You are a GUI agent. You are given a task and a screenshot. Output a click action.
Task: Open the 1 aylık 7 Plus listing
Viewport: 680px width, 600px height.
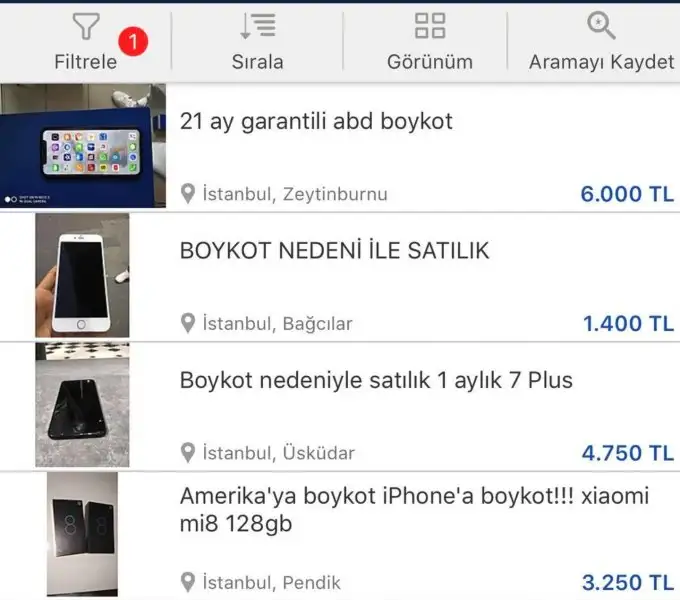tap(376, 381)
